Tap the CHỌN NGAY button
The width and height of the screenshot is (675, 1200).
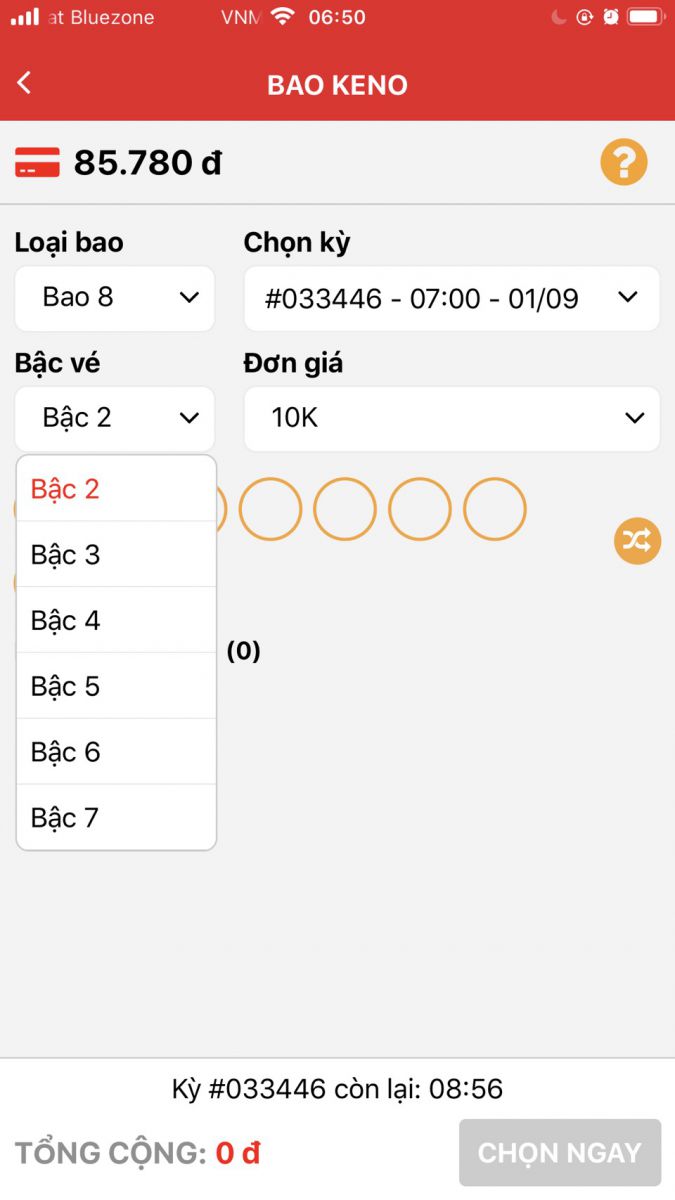tap(560, 1153)
